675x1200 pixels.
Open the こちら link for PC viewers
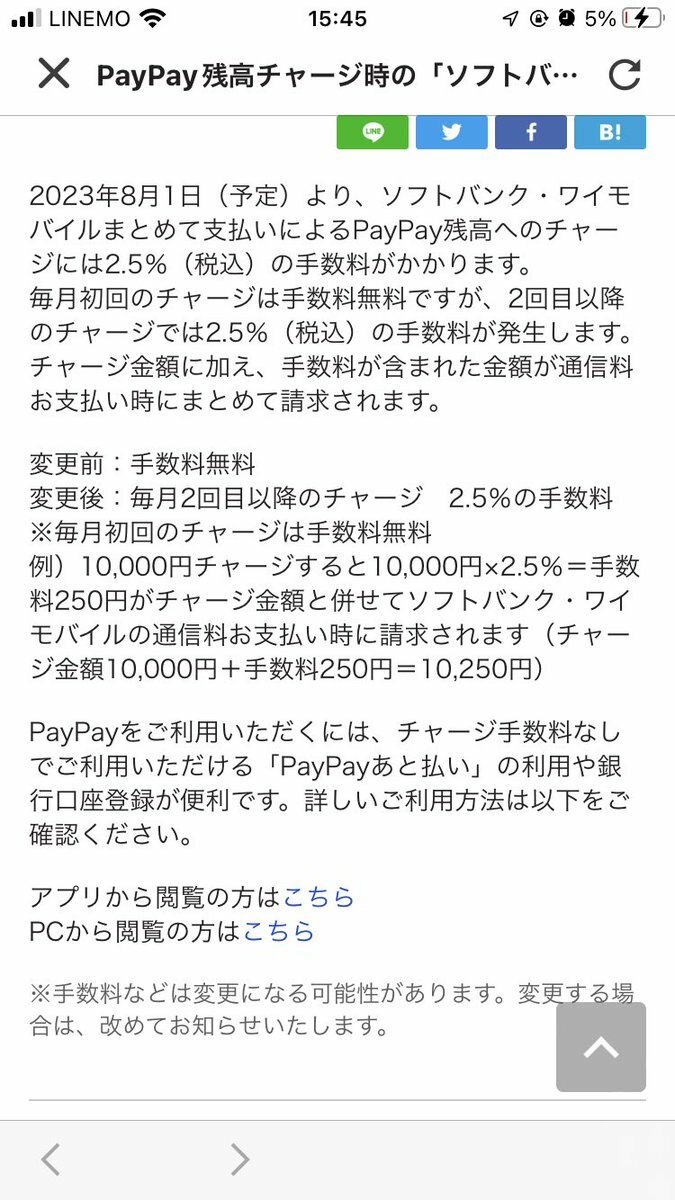coord(278,931)
